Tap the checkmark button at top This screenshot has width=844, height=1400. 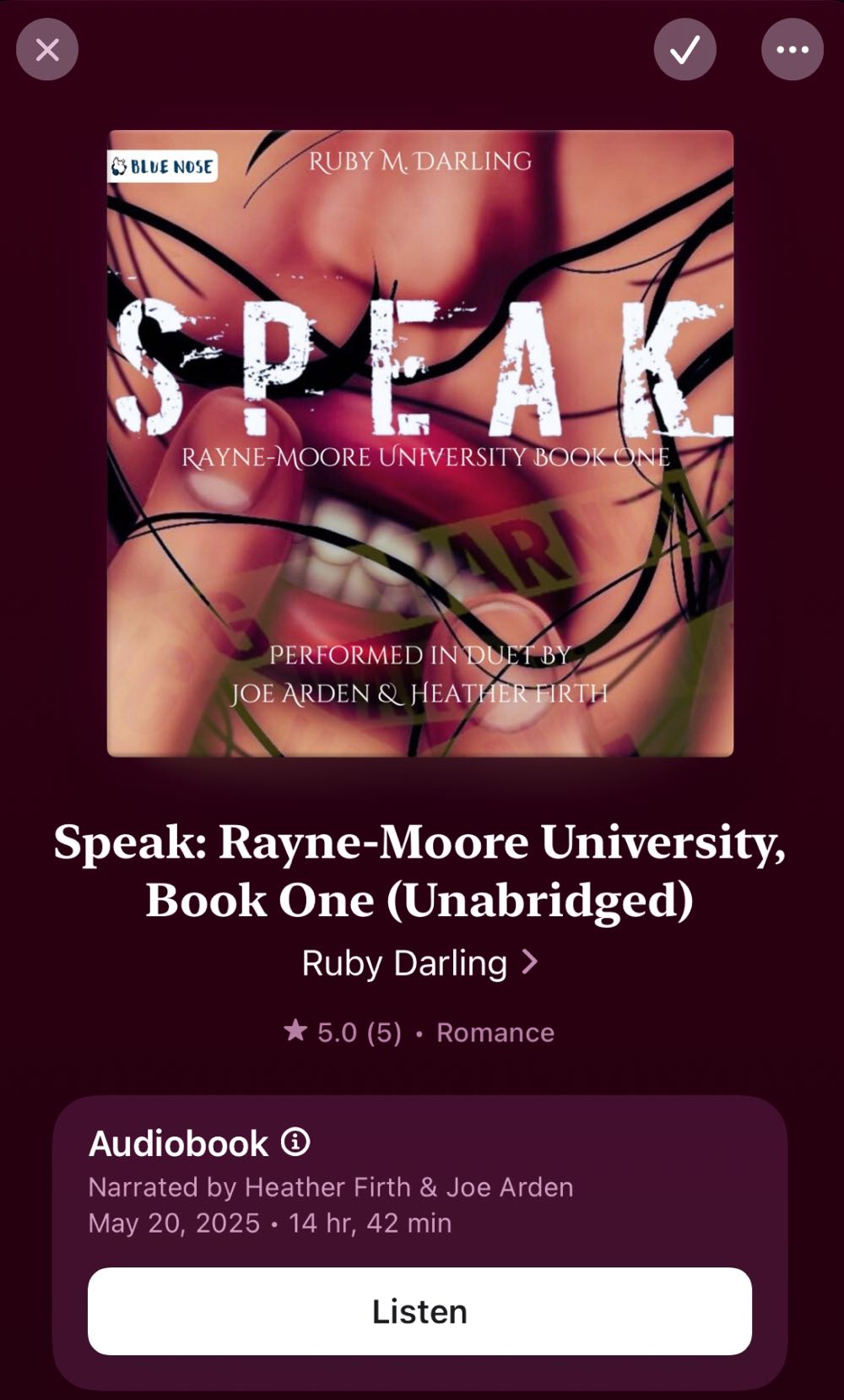click(x=684, y=50)
